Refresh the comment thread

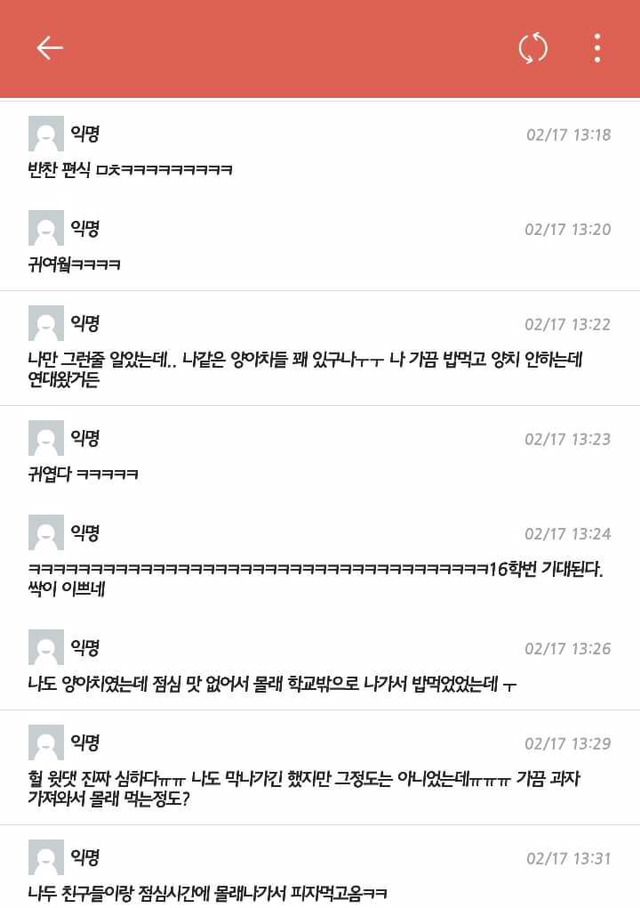[x=533, y=48]
